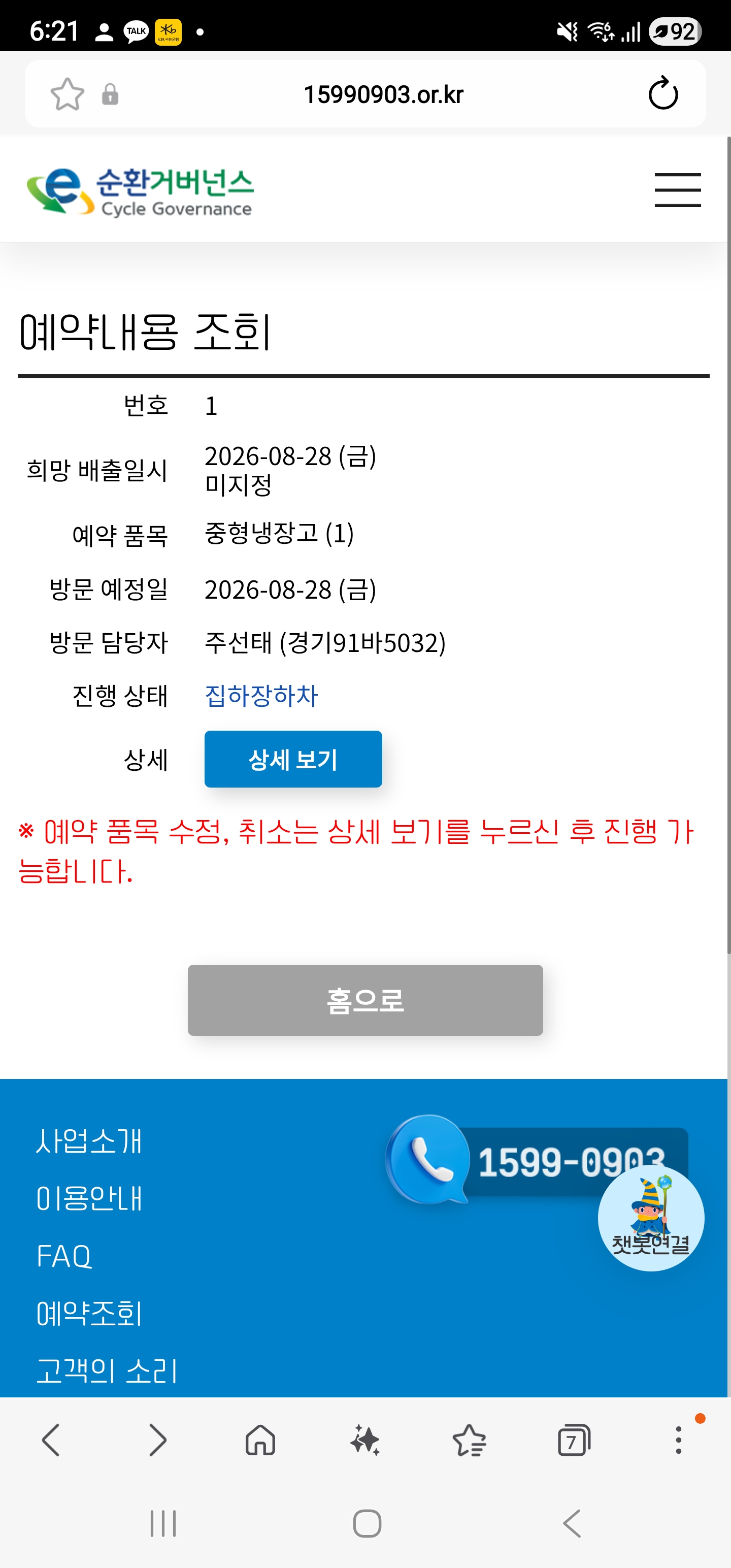Open the browser's three-dot menu
This screenshot has height=1568, width=731.
coord(679,1440)
